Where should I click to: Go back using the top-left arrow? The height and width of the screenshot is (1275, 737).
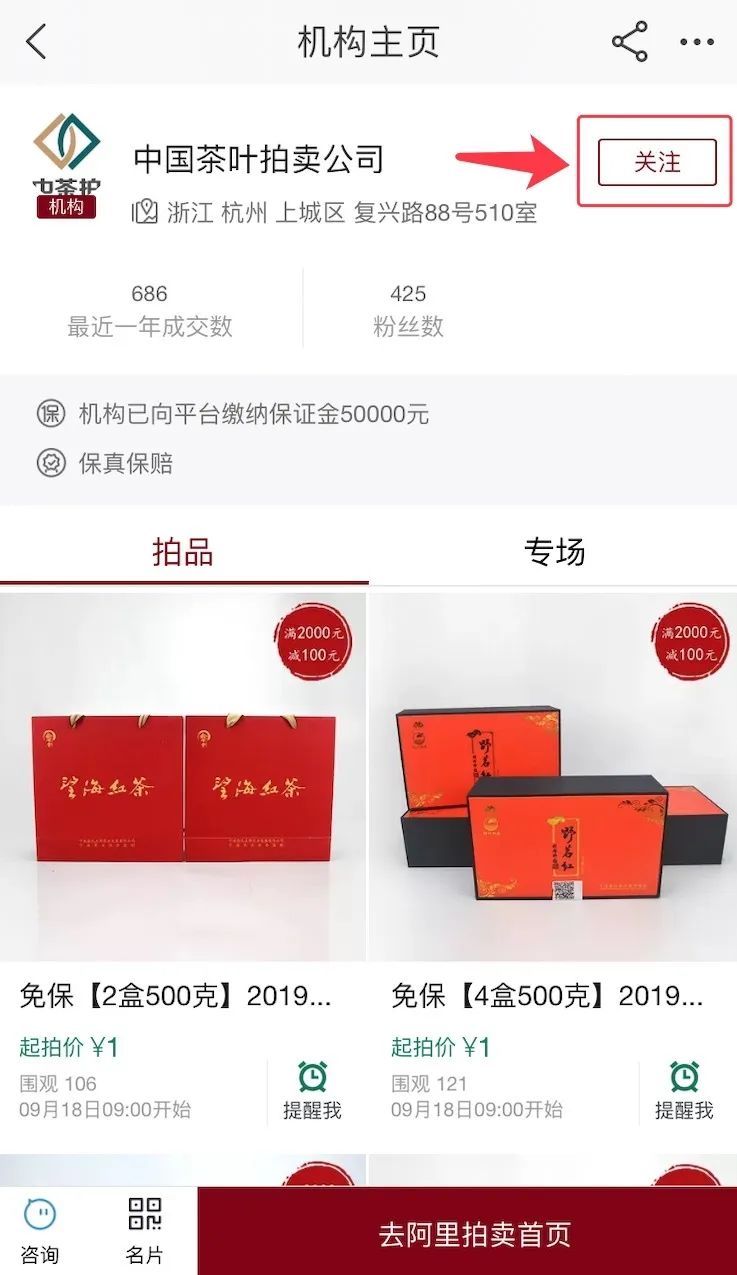tap(36, 42)
